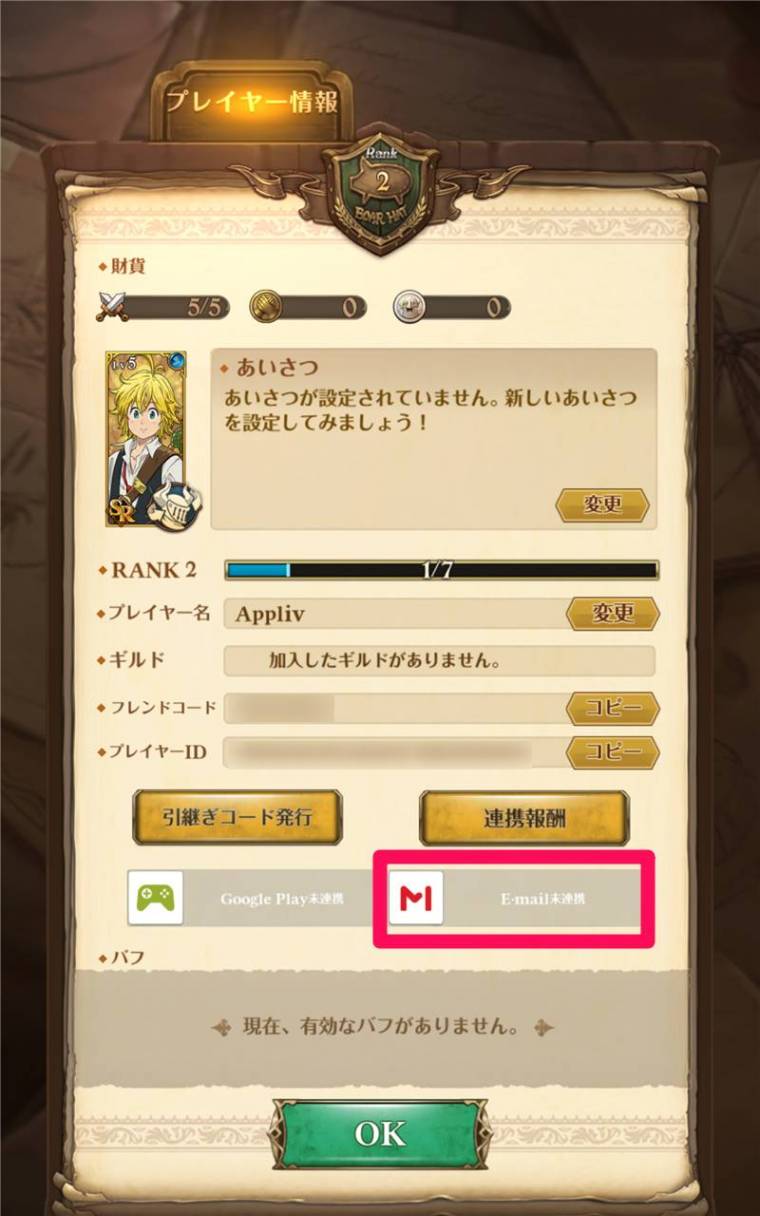Tap 引継ぎコード発行 button
The height and width of the screenshot is (1216, 760).
[x=237, y=817]
